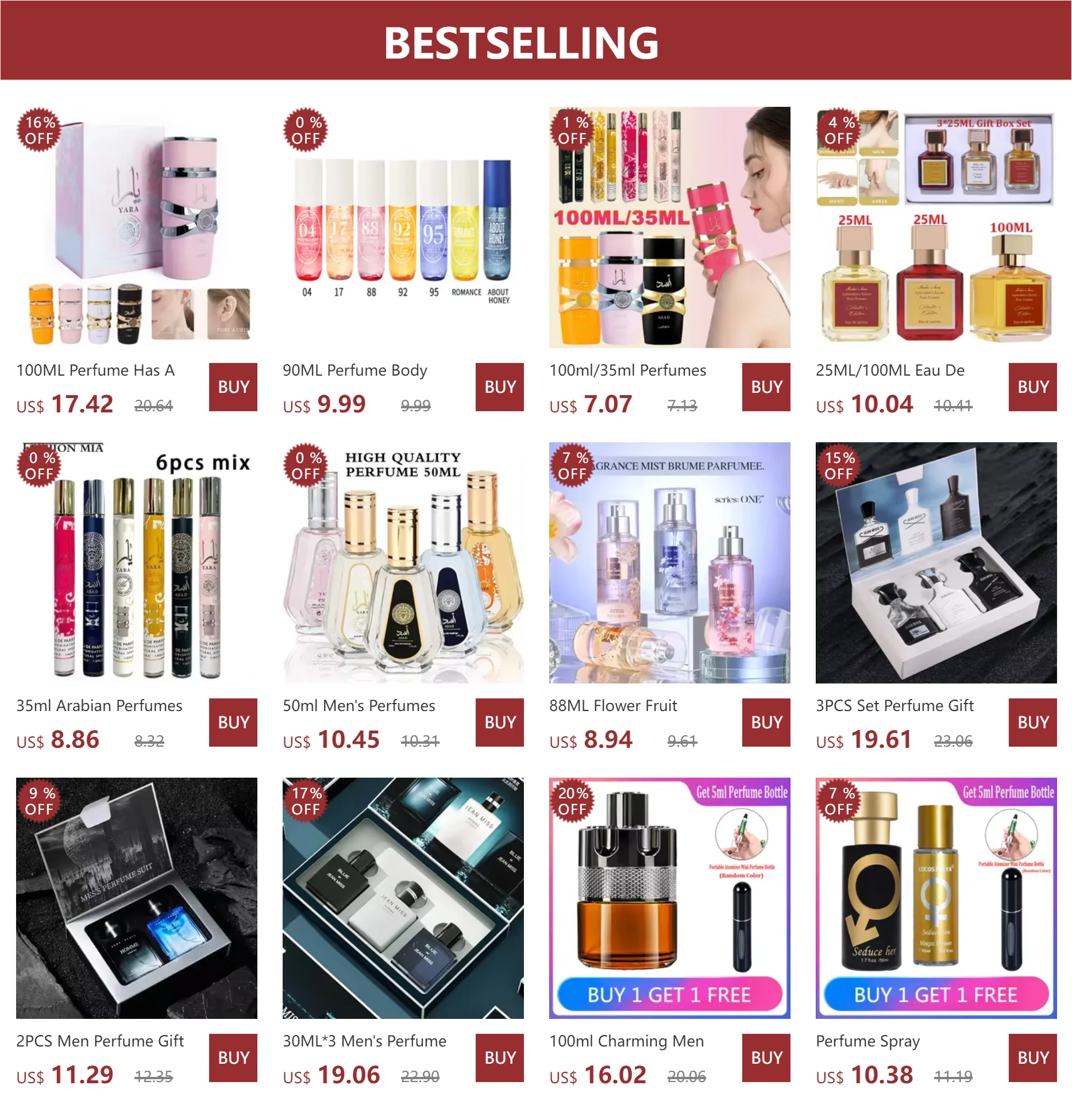Viewport: 1072px width, 1120px height.
Task: Select BUY for 50ml Men's Perfumes
Action: click(499, 723)
